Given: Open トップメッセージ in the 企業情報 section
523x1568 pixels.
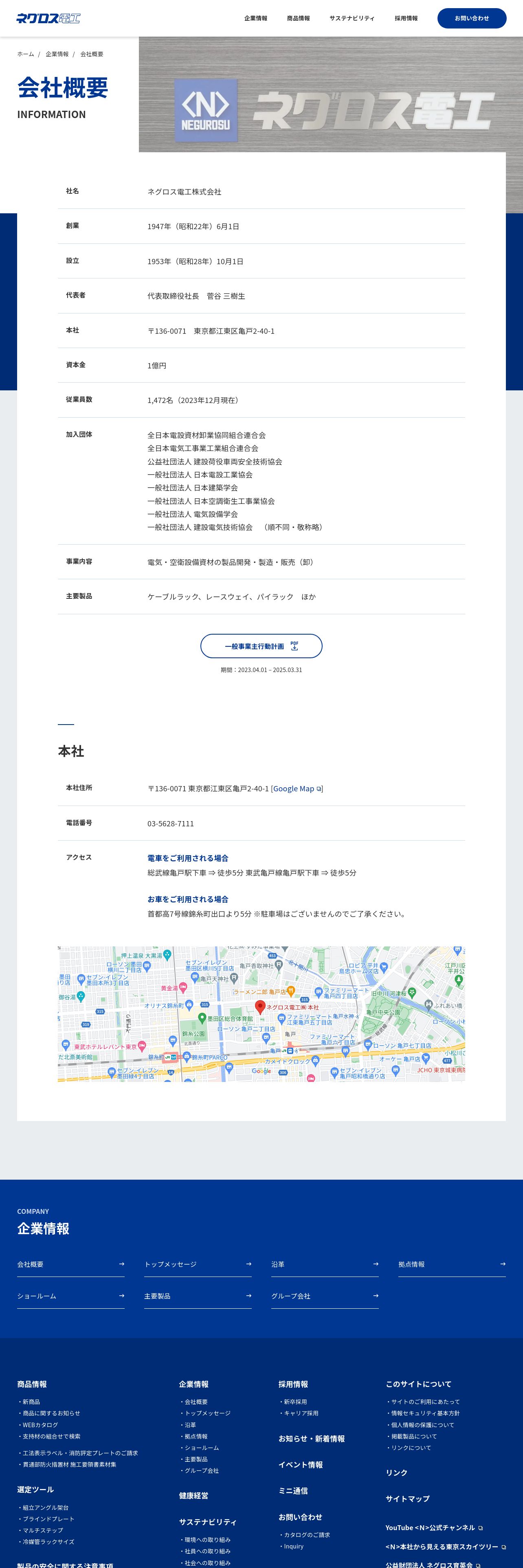Looking at the screenshot, I should tap(198, 1264).
